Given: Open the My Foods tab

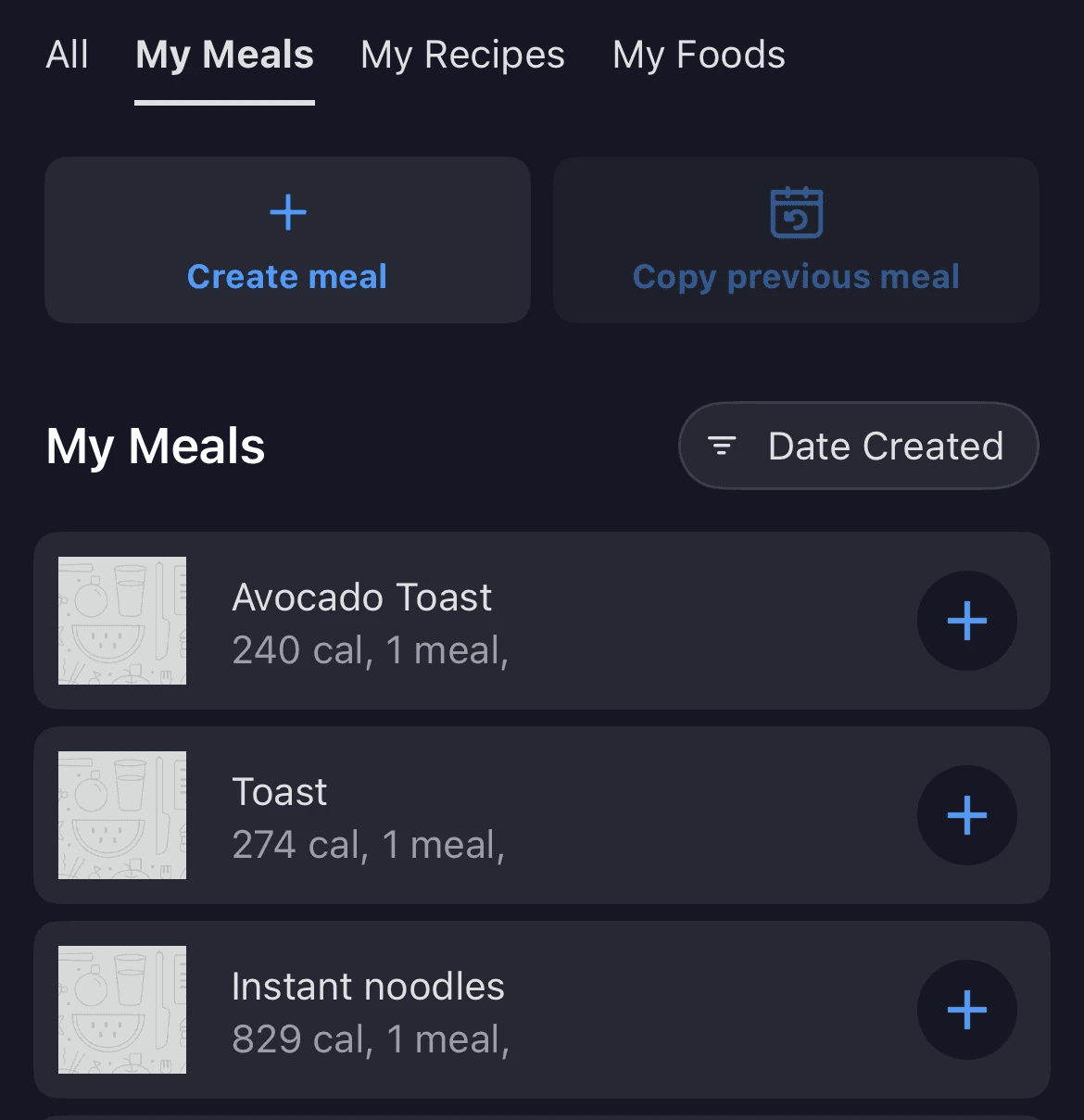Looking at the screenshot, I should [699, 56].
